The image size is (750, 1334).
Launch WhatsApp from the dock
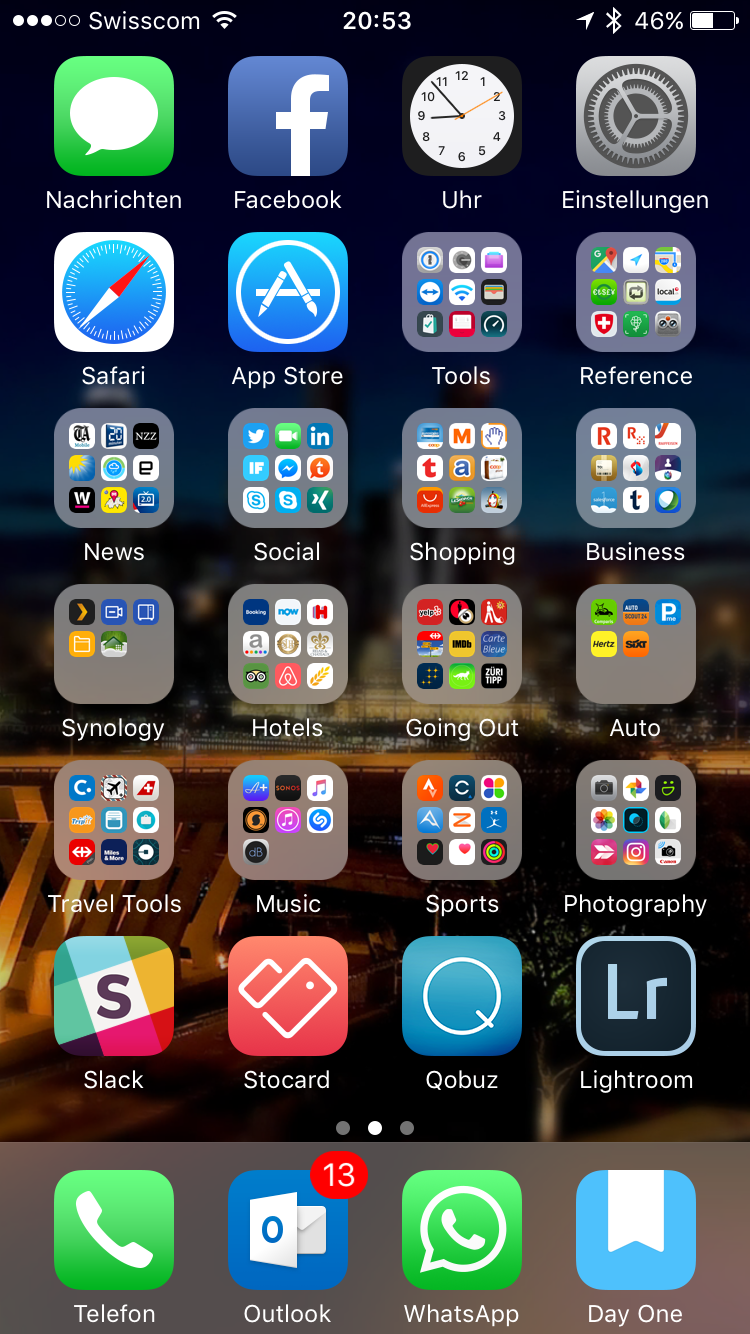tap(462, 1230)
